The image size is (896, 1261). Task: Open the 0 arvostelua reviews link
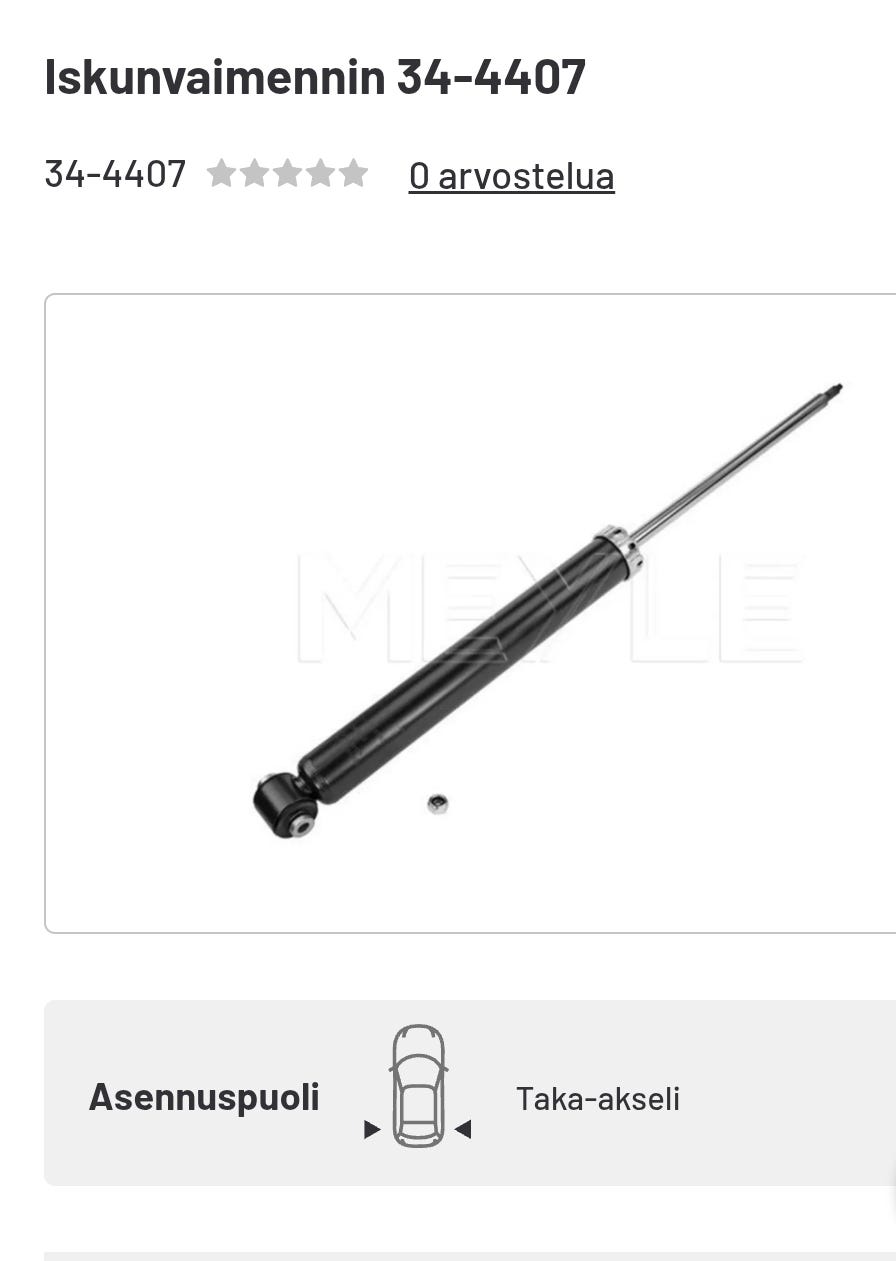pyautogui.click(x=511, y=176)
